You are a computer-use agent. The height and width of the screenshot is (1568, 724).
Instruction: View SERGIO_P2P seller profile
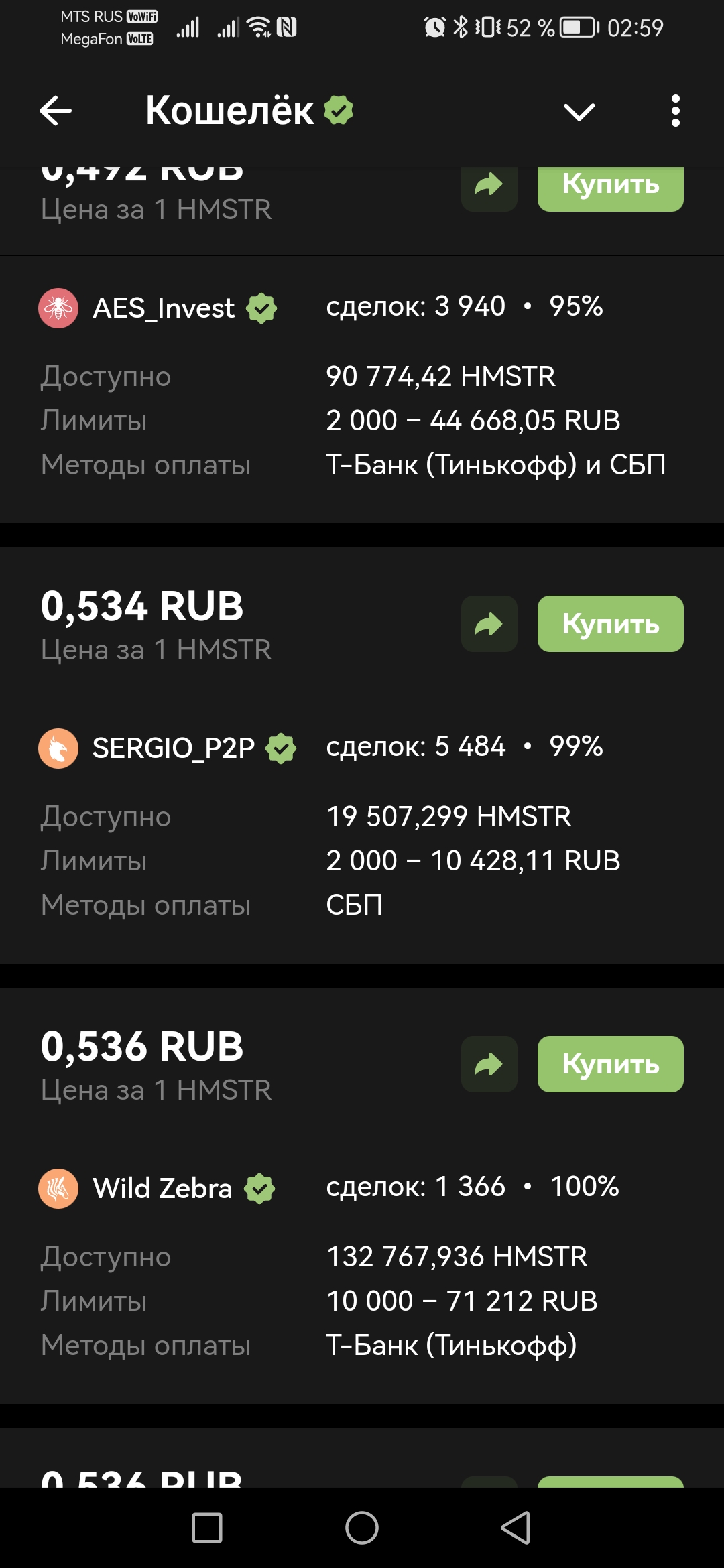[x=173, y=748]
